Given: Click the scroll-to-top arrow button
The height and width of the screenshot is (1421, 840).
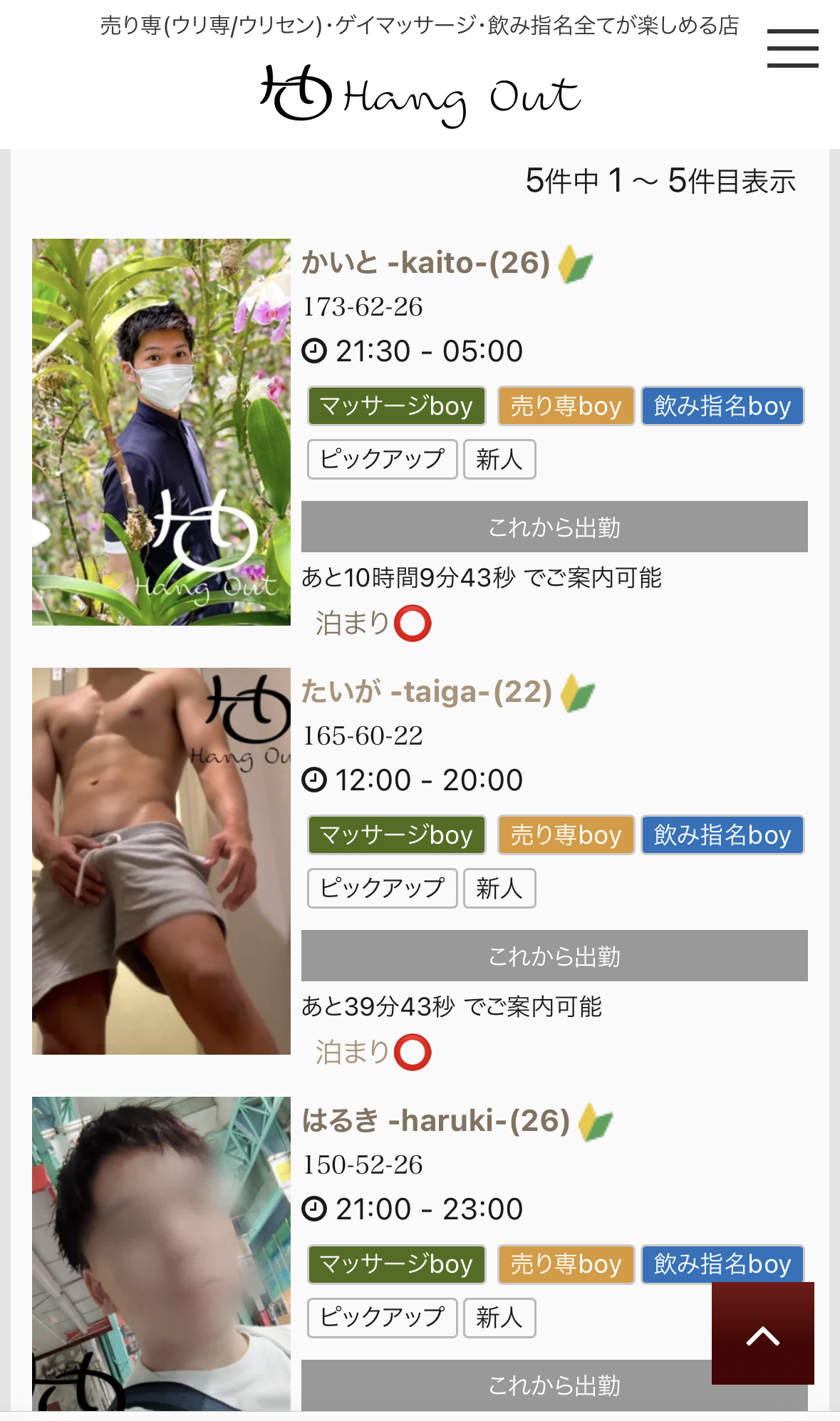Looking at the screenshot, I should (x=764, y=1332).
